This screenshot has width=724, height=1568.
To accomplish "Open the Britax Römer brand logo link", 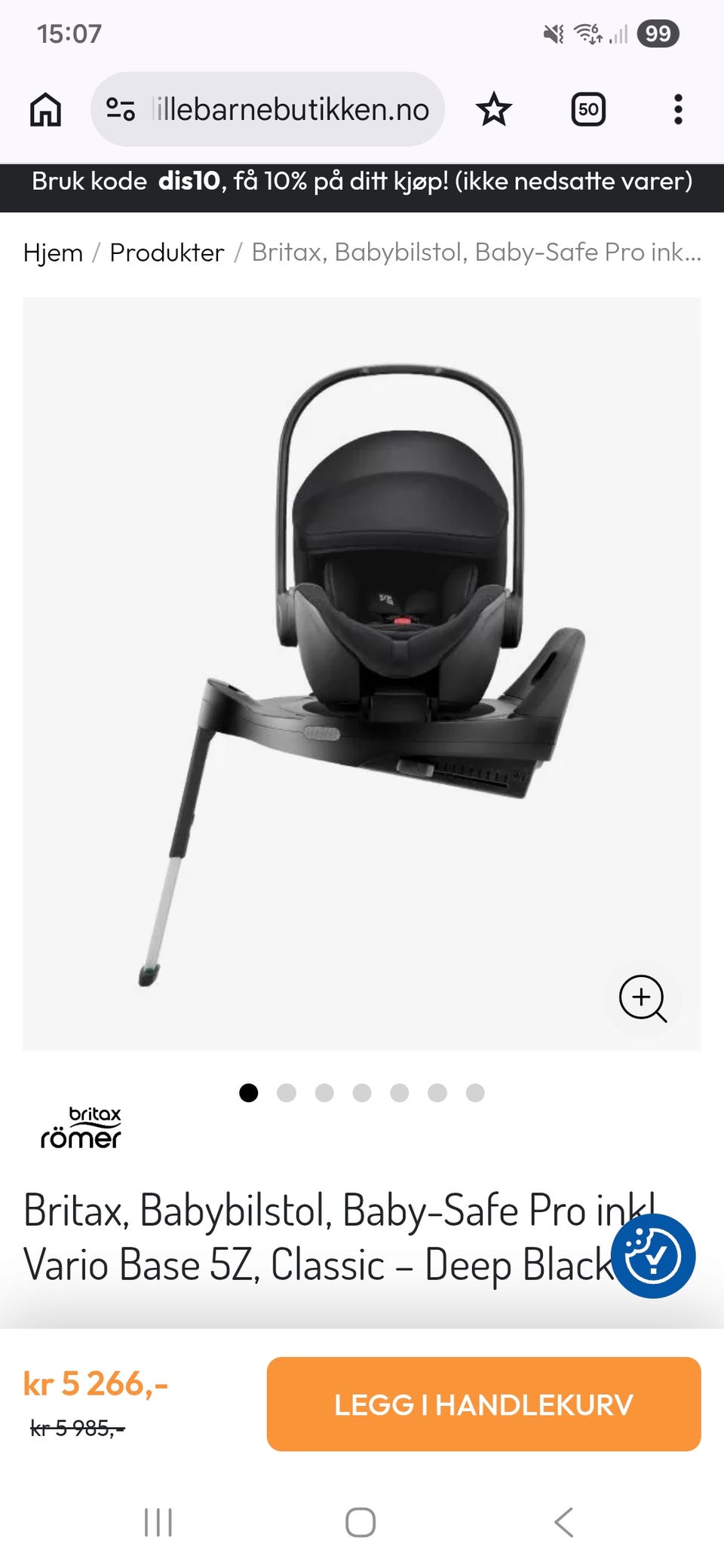I will (81, 1128).
